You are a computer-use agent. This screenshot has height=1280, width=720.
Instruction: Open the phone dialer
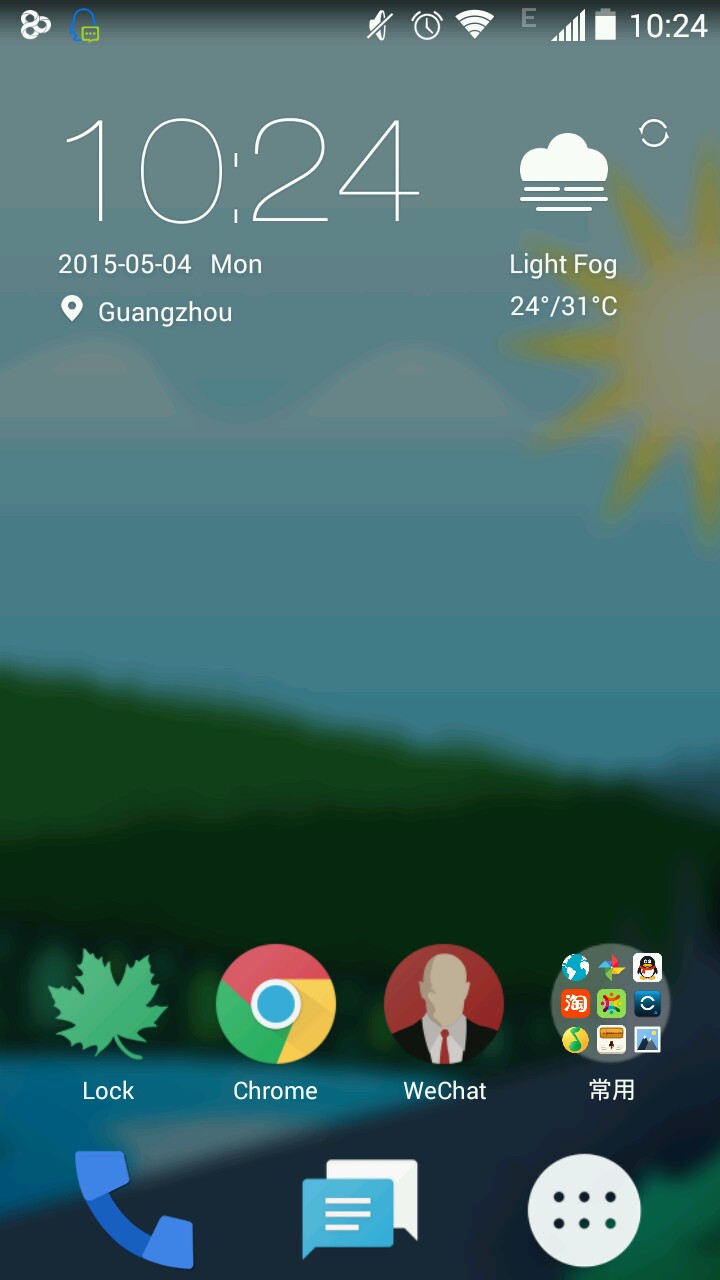click(133, 1208)
